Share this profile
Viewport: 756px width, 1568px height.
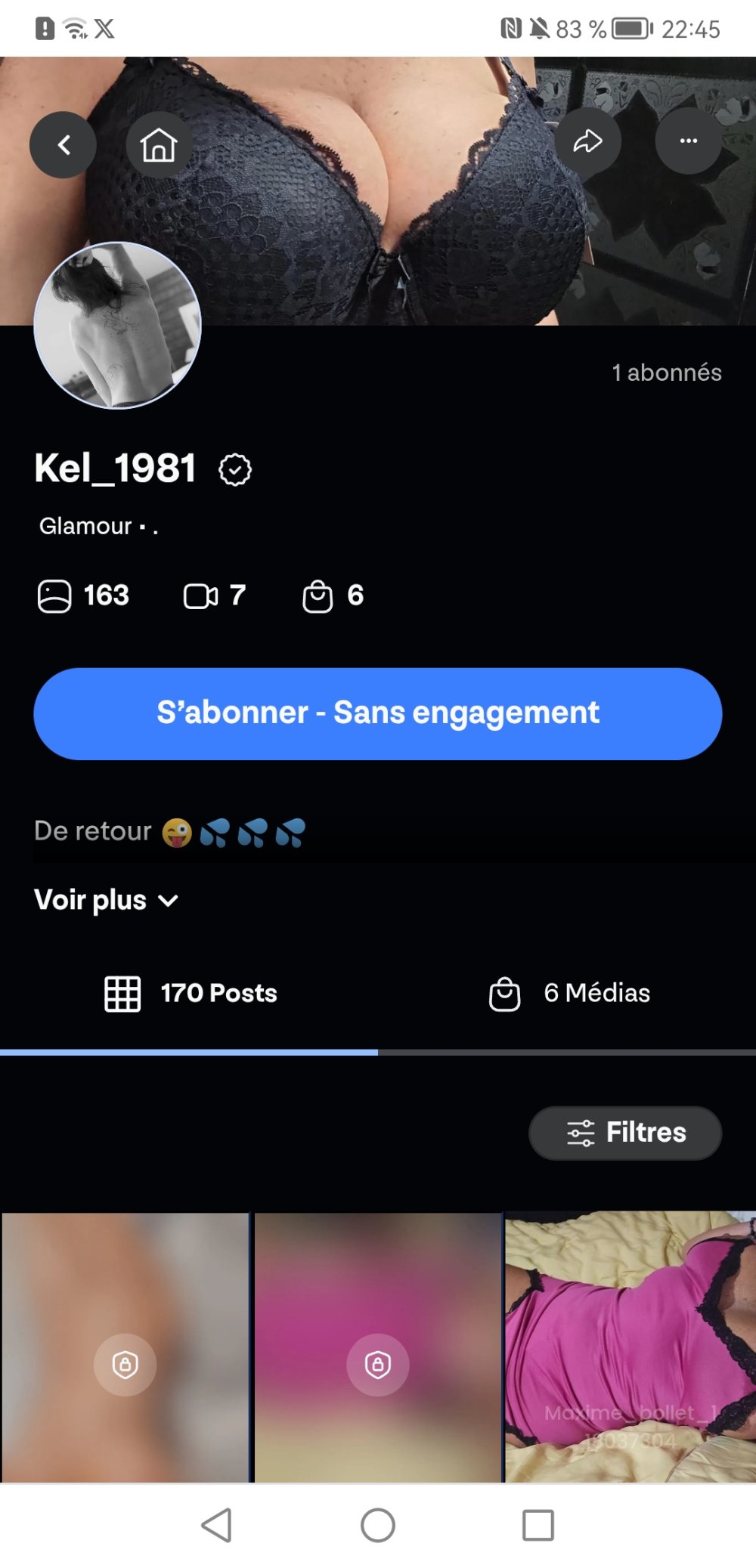click(x=587, y=141)
